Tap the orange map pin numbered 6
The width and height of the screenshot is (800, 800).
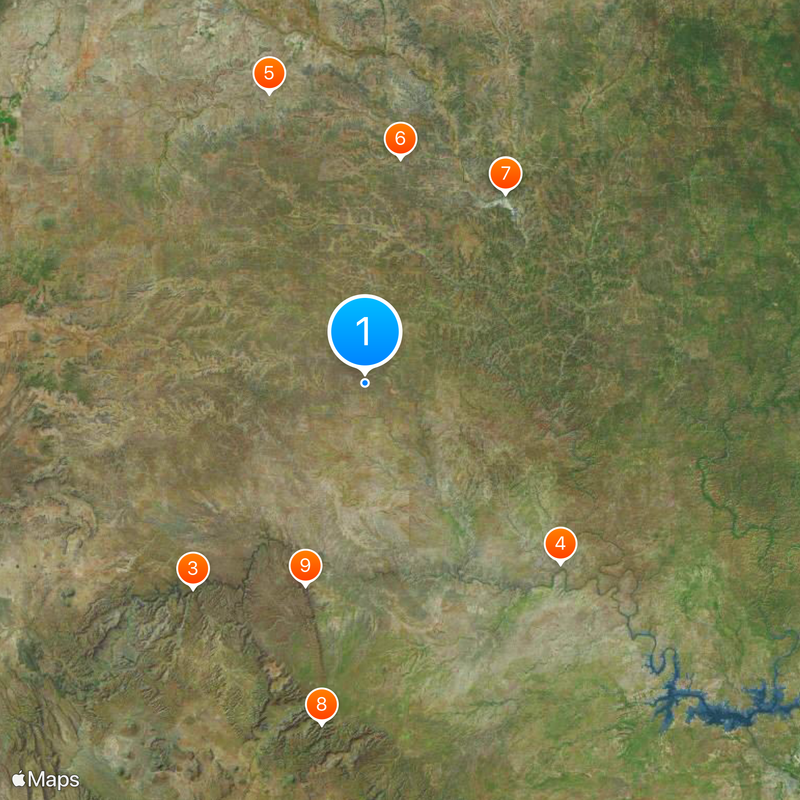pyautogui.click(x=400, y=139)
